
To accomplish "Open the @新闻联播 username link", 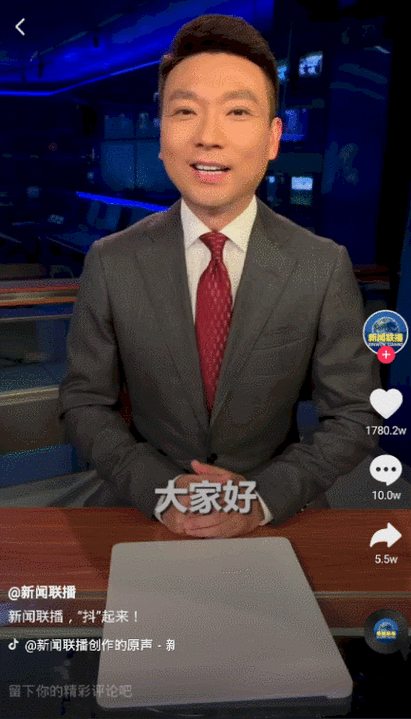I will tap(42, 592).
